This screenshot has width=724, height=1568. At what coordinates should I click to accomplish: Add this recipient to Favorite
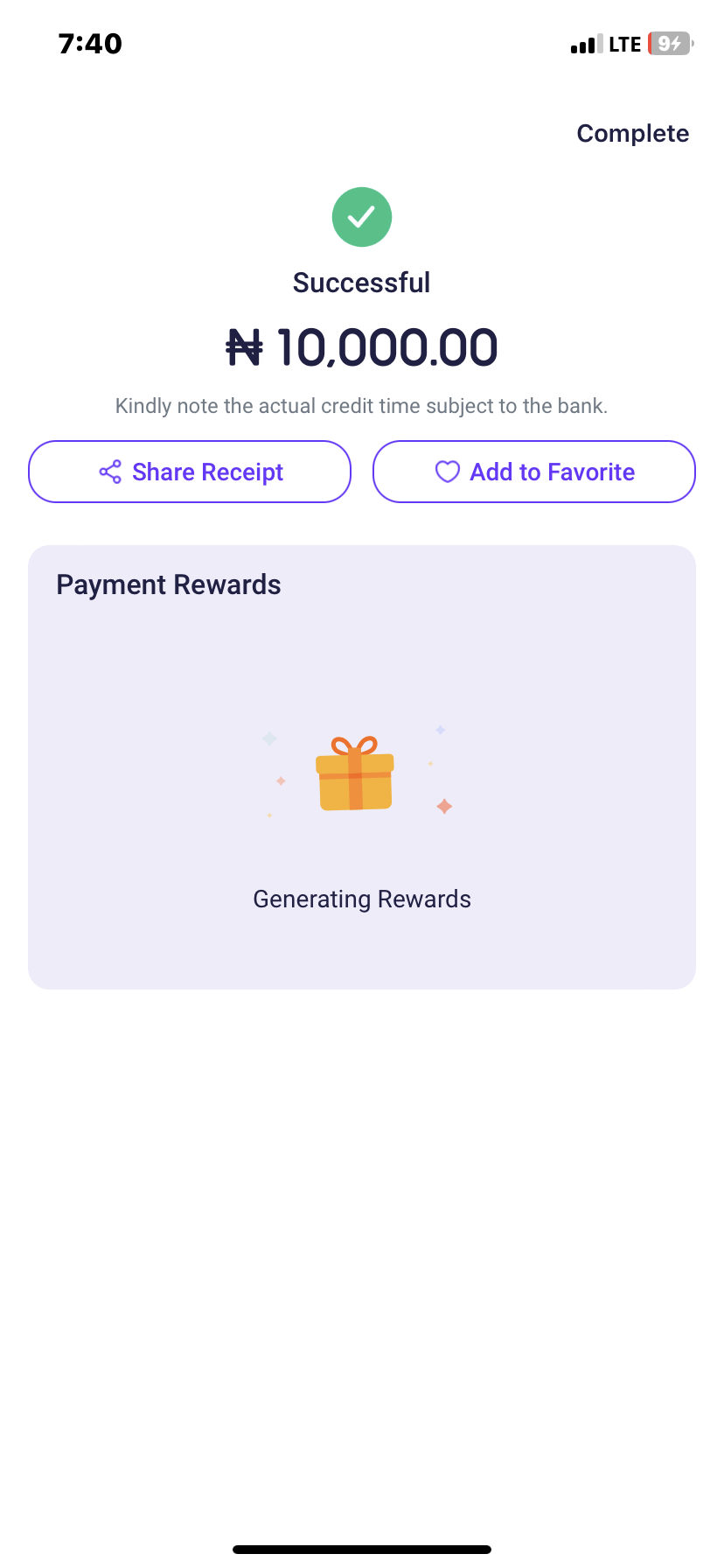534,472
